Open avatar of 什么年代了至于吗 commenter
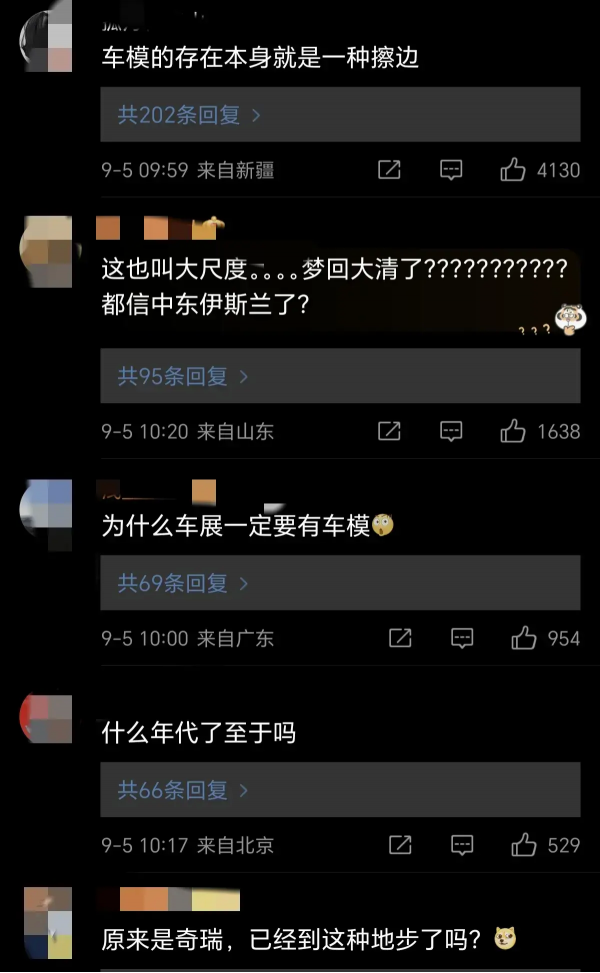This screenshot has height=973, width=600. (x=46, y=719)
